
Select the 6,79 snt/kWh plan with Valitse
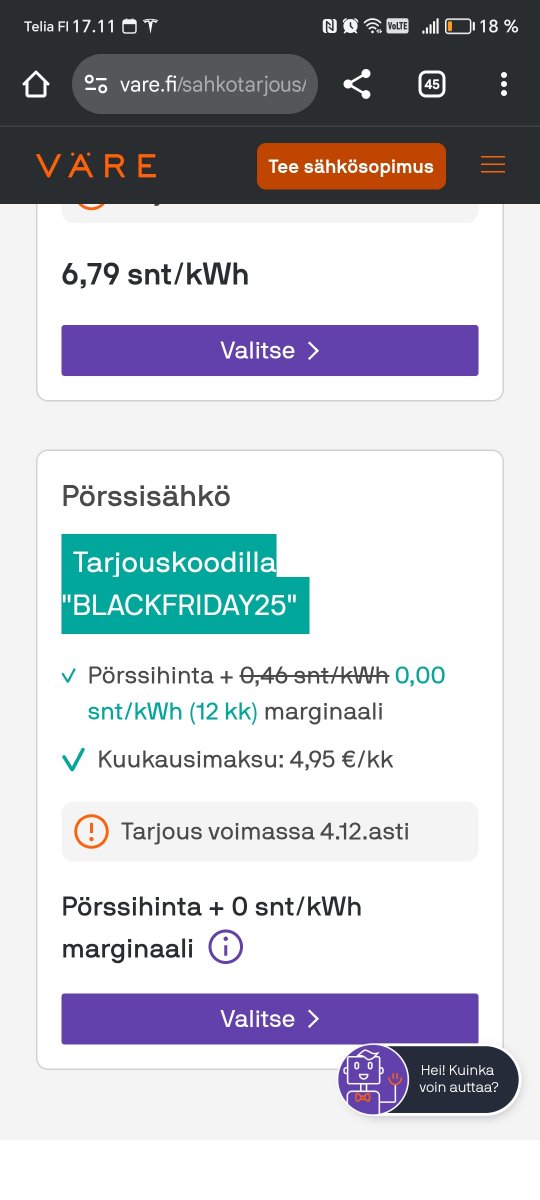[270, 350]
